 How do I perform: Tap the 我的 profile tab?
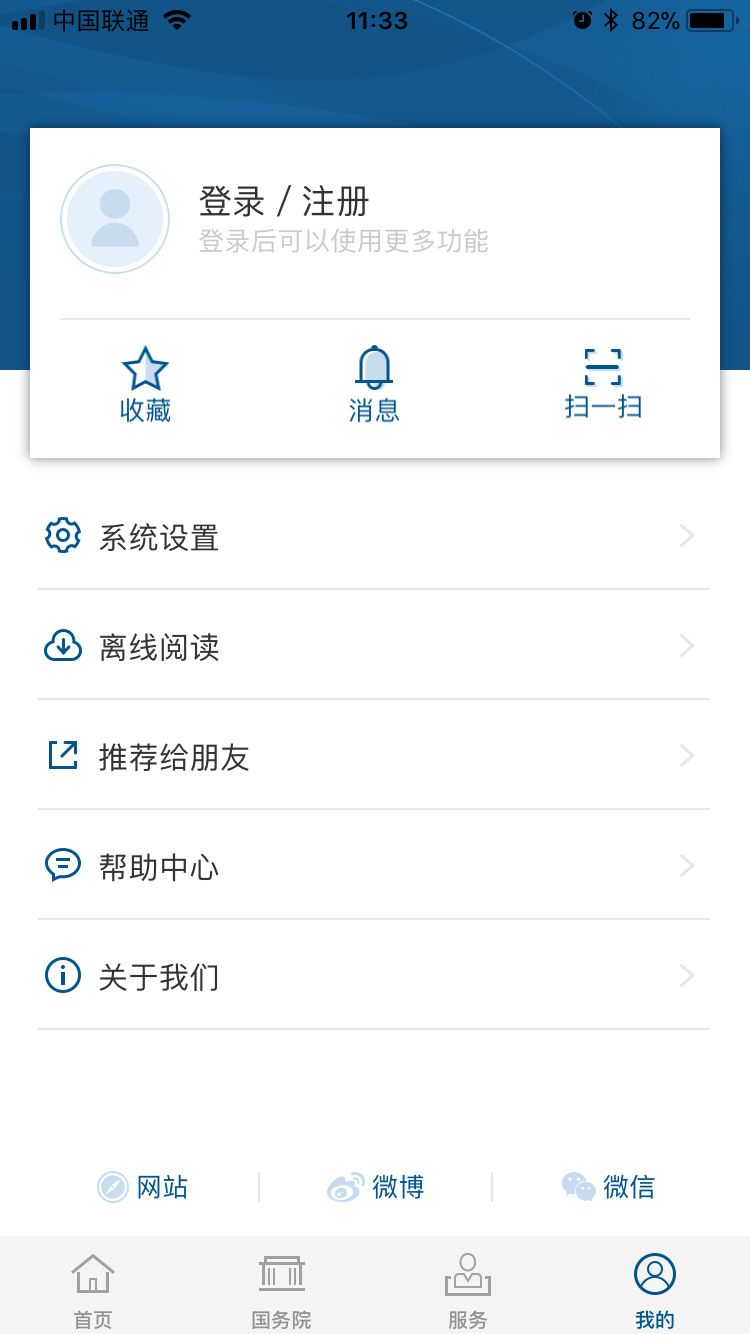(x=655, y=1291)
